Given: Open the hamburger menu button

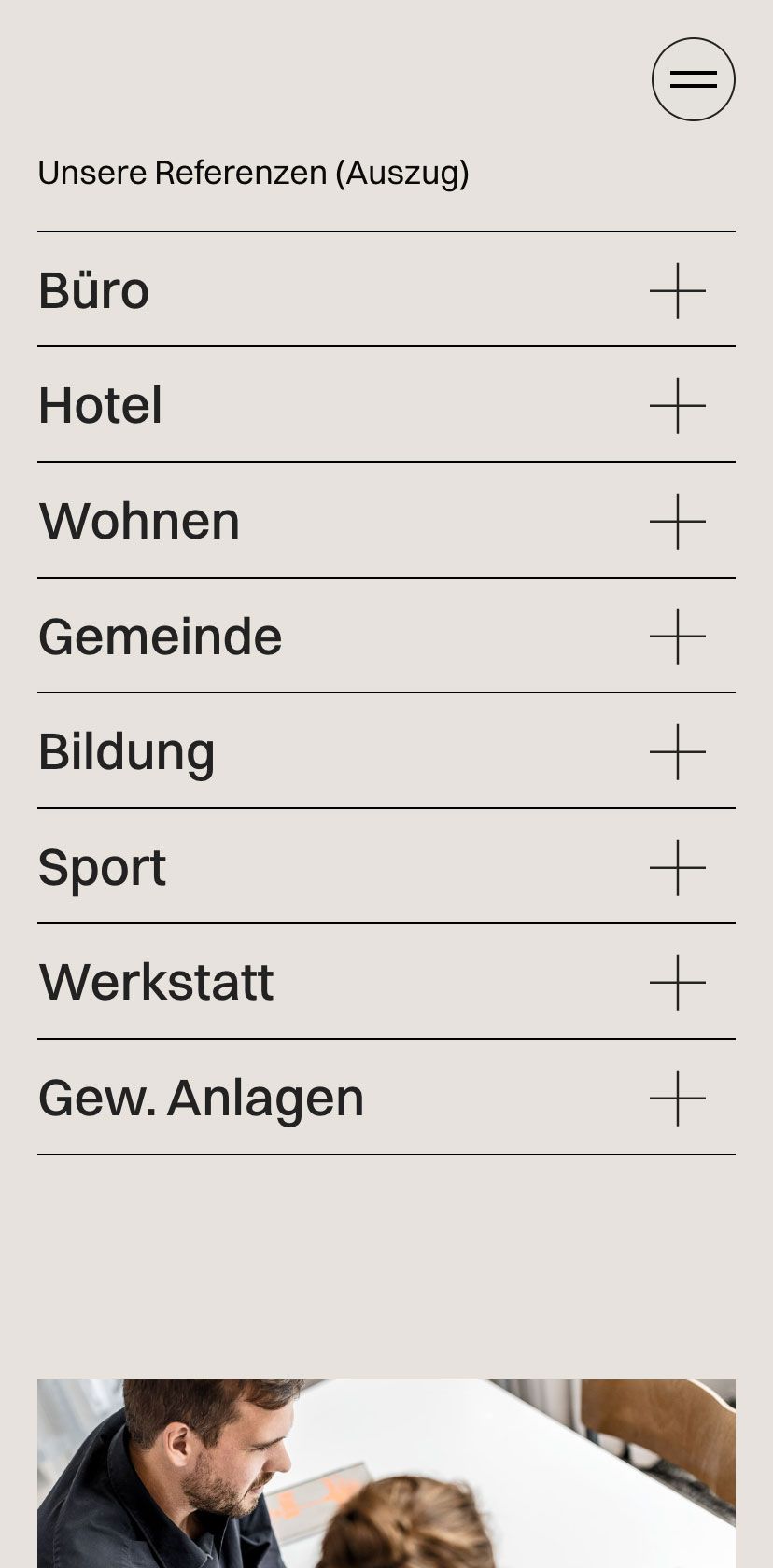Looking at the screenshot, I should [x=693, y=79].
